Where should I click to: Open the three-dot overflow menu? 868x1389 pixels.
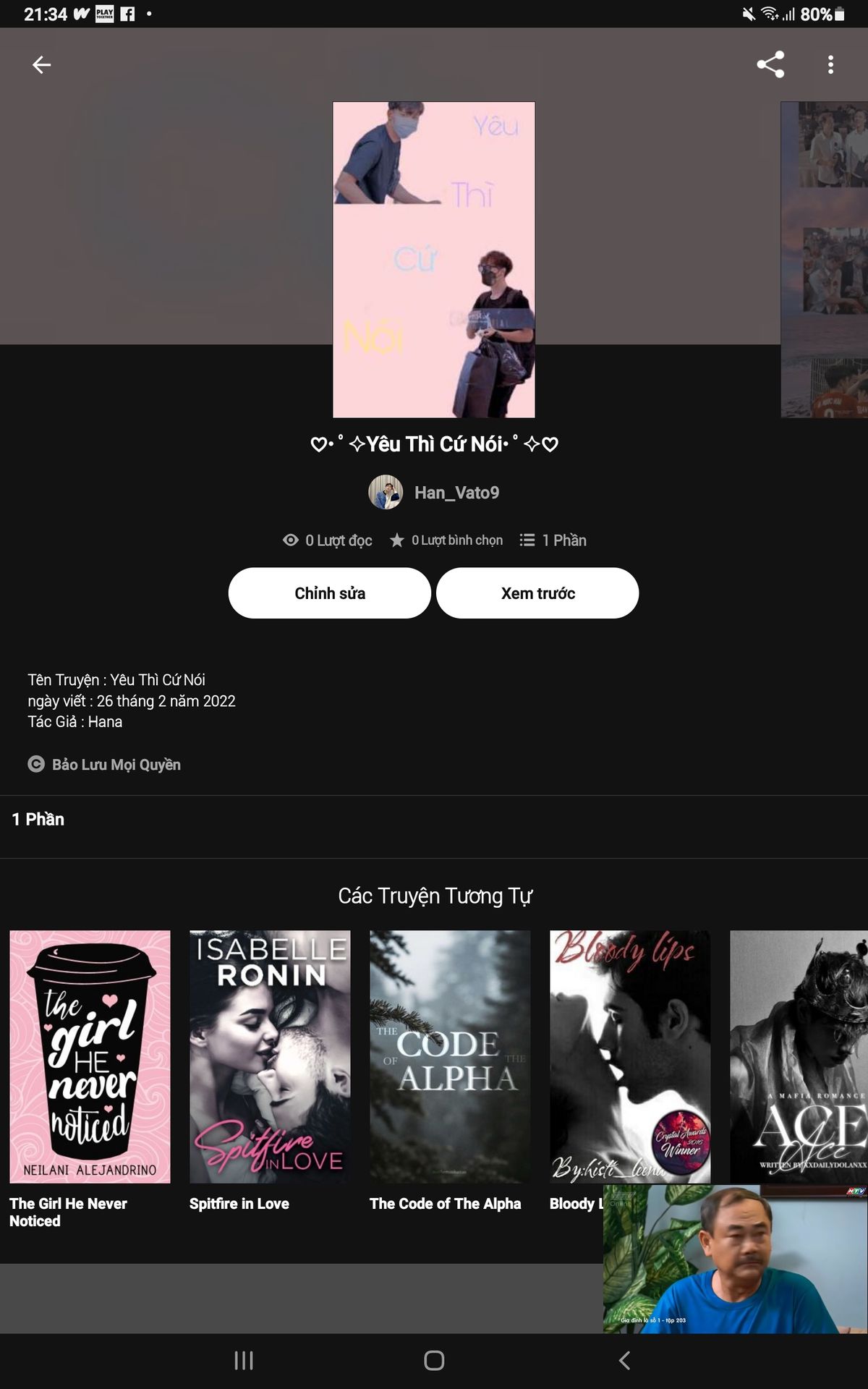coord(830,64)
